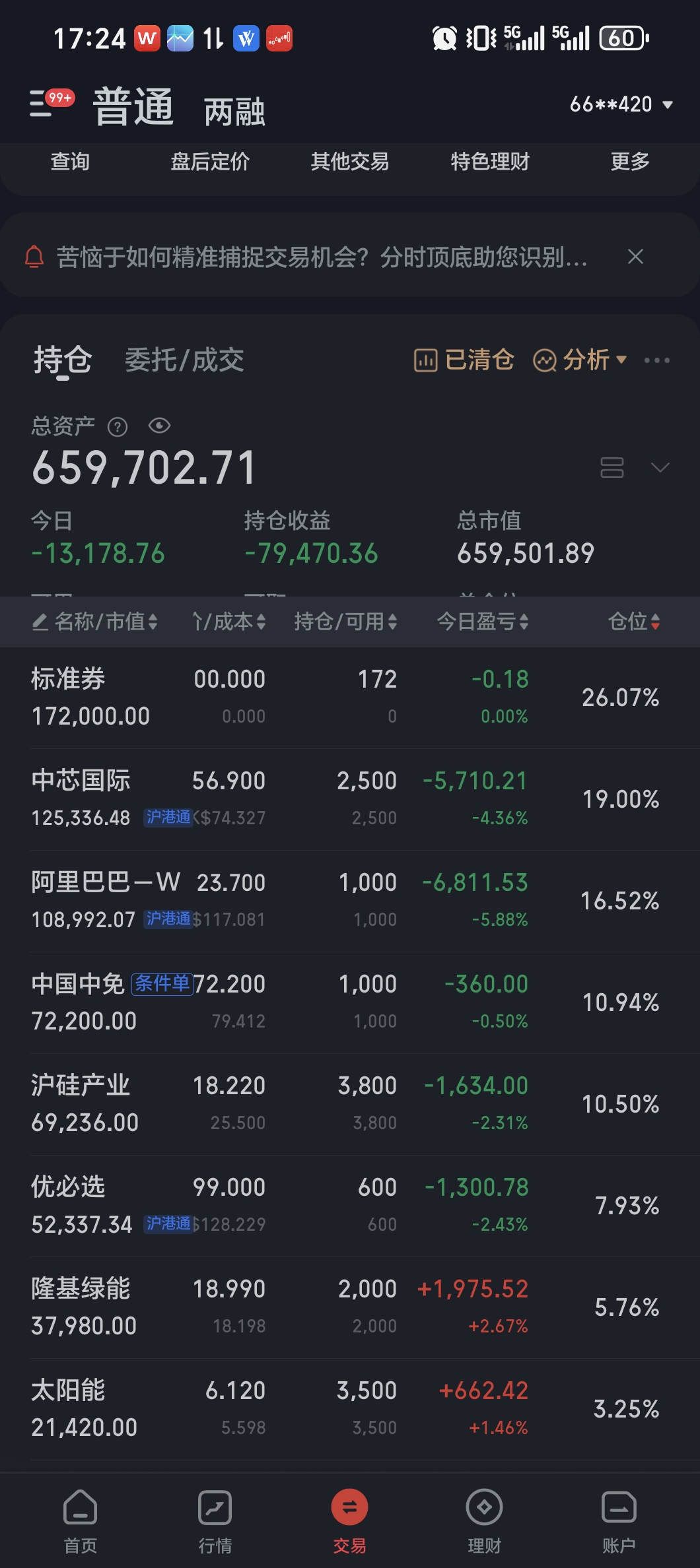Image resolution: width=700 pixels, height=1568 pixels.
Task: Go to the 行情 market tab
Action: tap(215, 1519)
